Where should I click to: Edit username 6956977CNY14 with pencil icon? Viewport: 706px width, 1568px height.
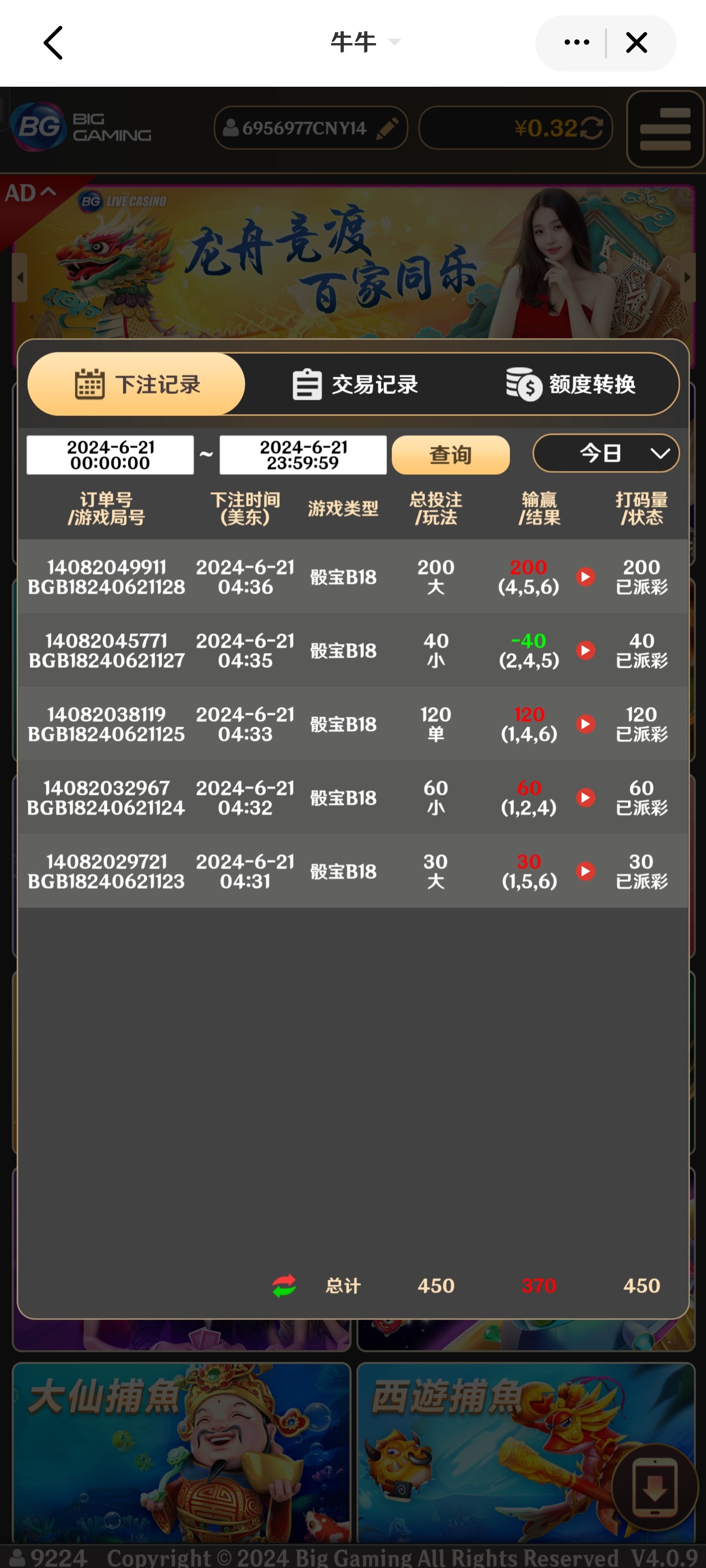[387, 128]
